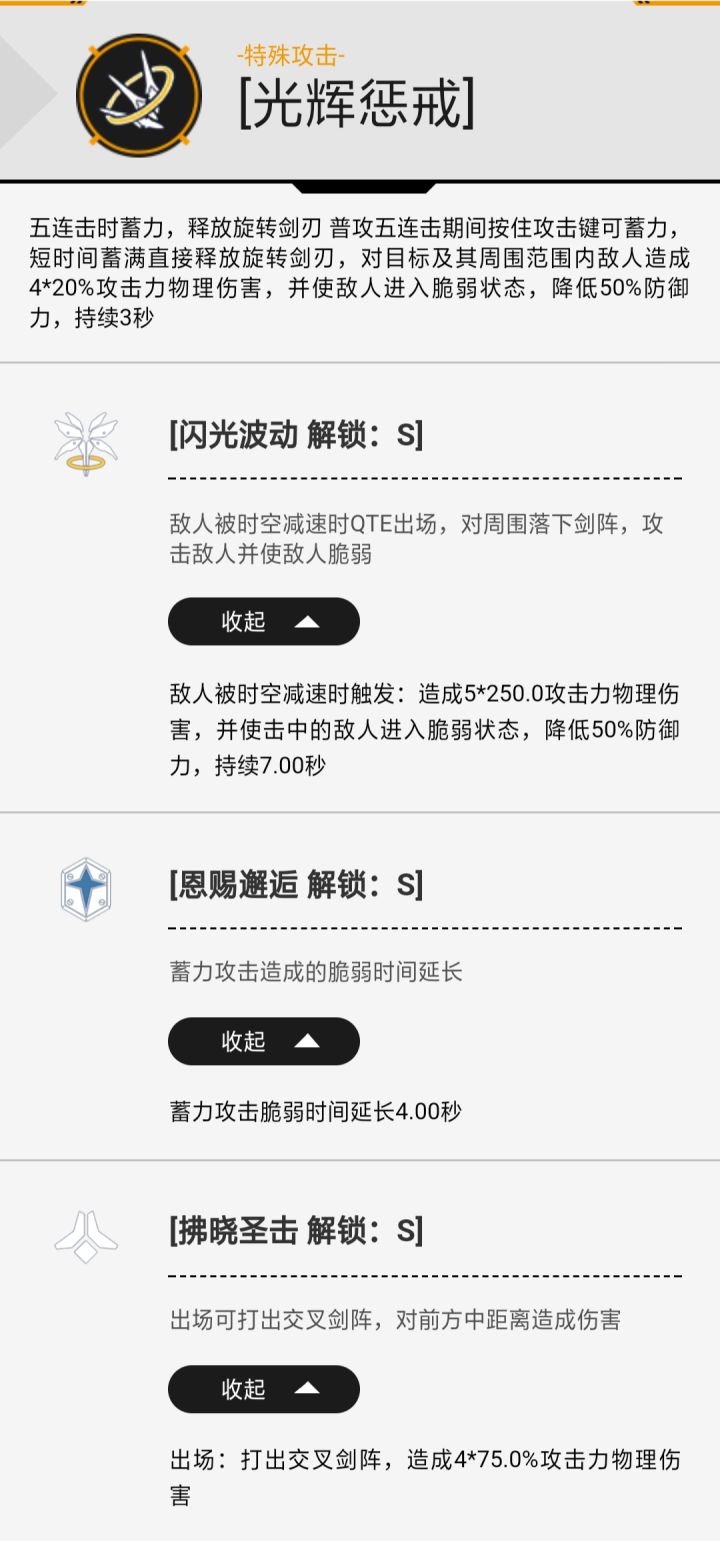Click the 收起 text on the bottom button

coord(245,1389)
